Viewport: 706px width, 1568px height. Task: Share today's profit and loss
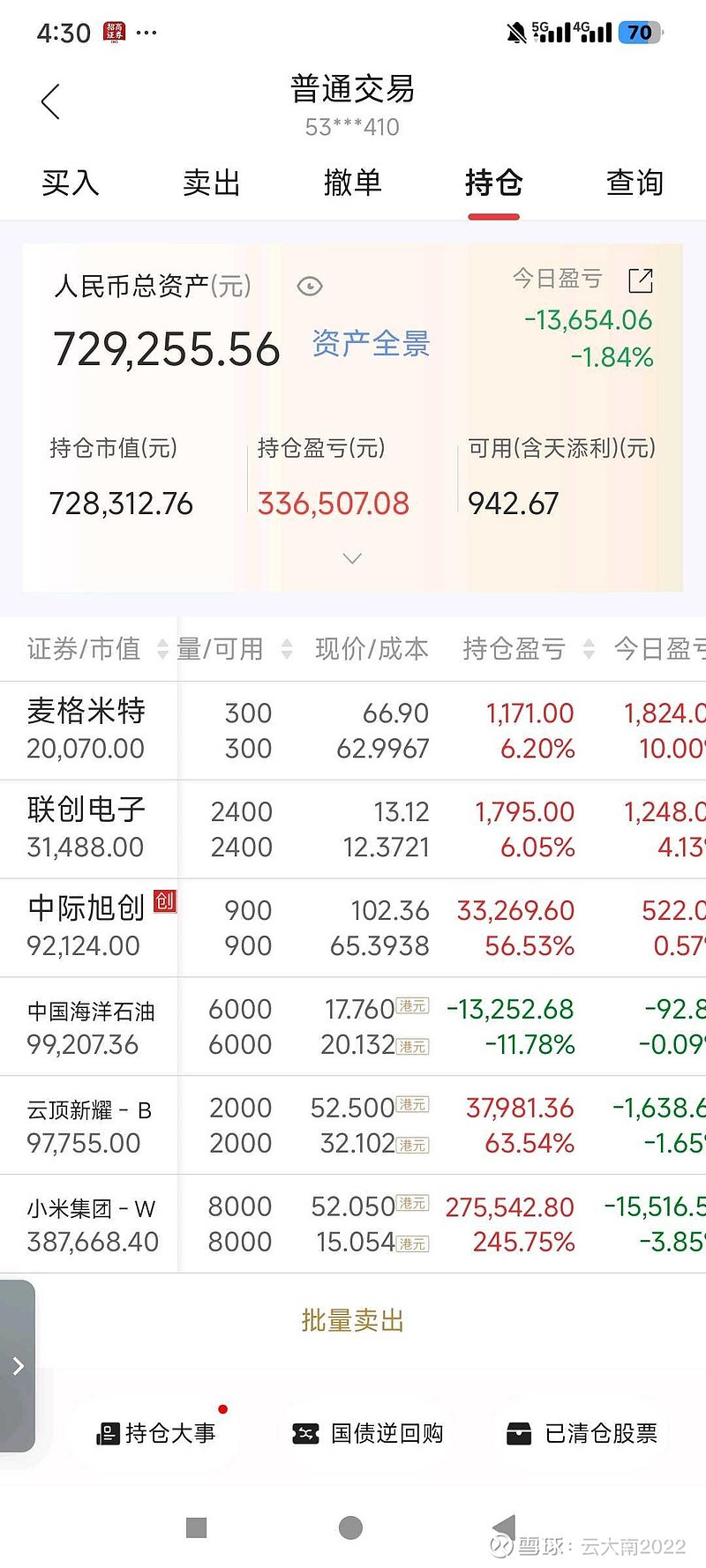tap(641, 280)
